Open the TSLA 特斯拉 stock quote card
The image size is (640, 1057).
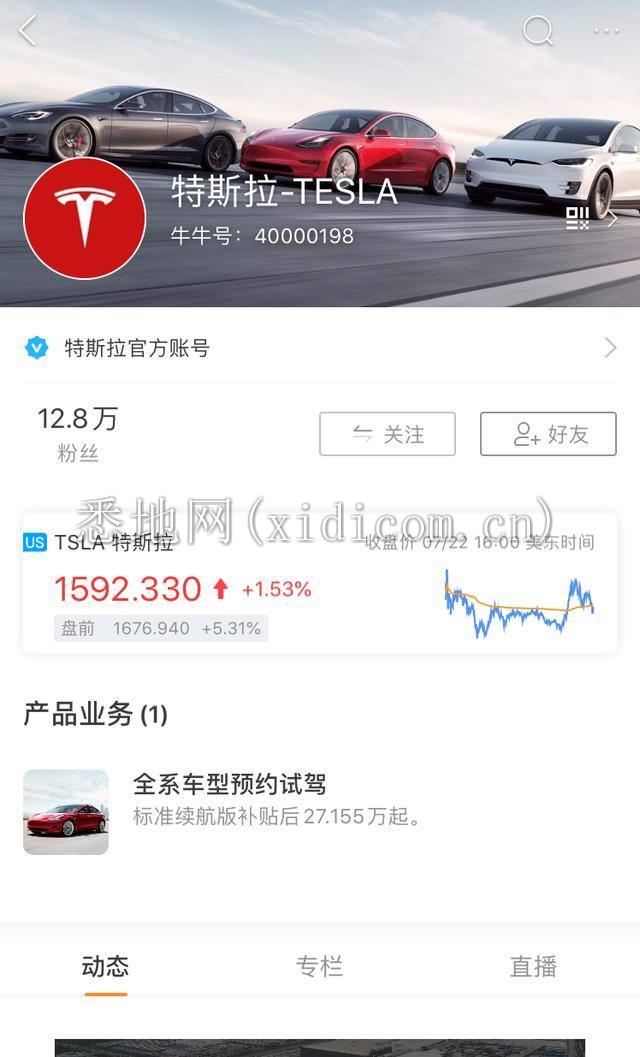coord(320,585)
